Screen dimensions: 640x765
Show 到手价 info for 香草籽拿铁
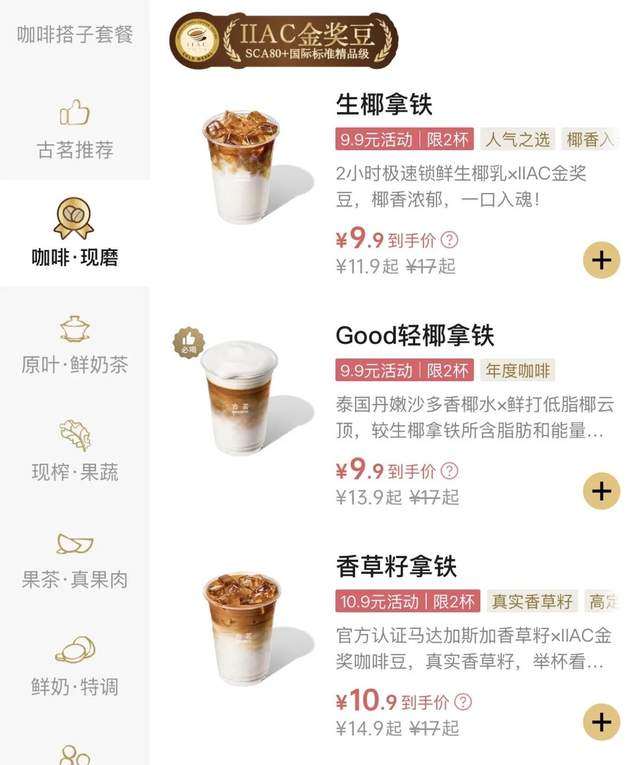(x=463, y=702)
